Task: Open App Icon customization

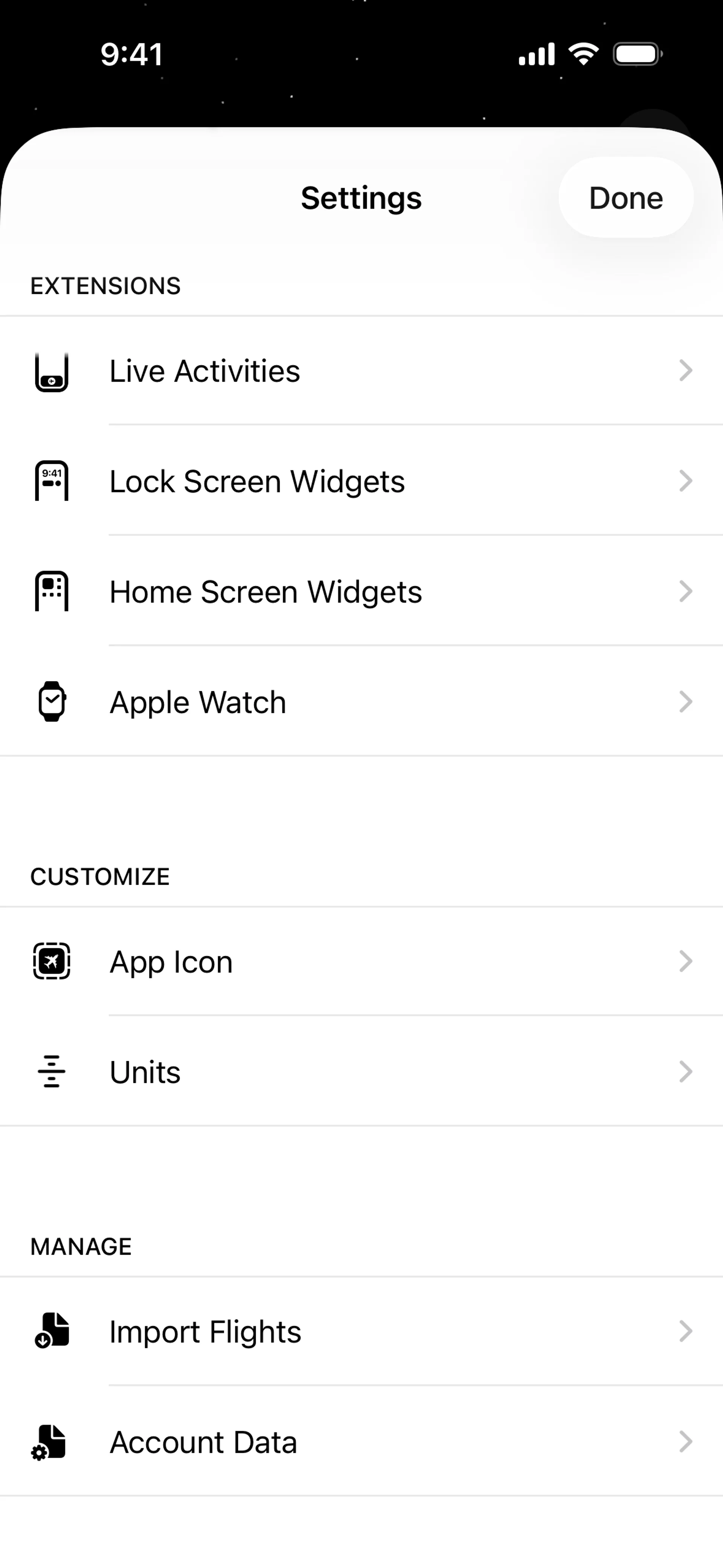Action: (x=361, y=962)
